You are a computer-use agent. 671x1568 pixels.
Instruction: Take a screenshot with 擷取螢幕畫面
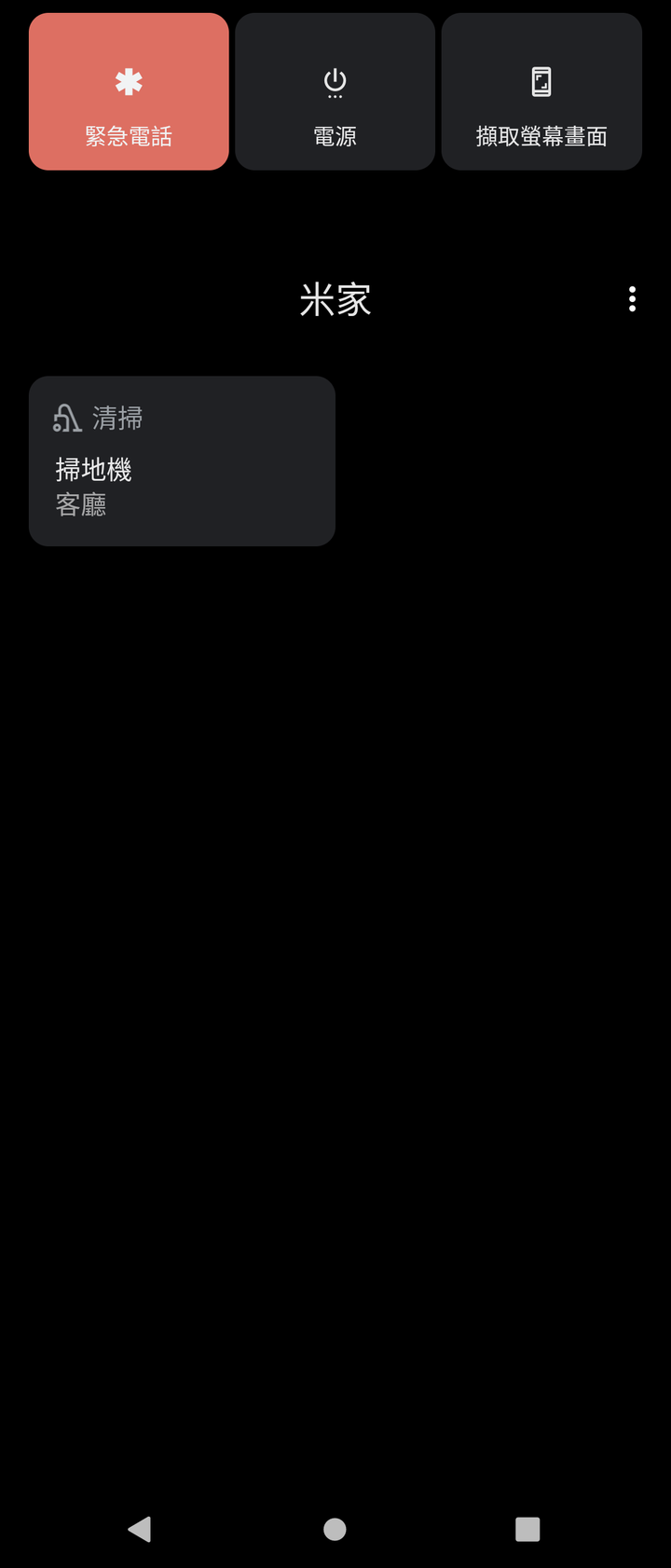541,92
